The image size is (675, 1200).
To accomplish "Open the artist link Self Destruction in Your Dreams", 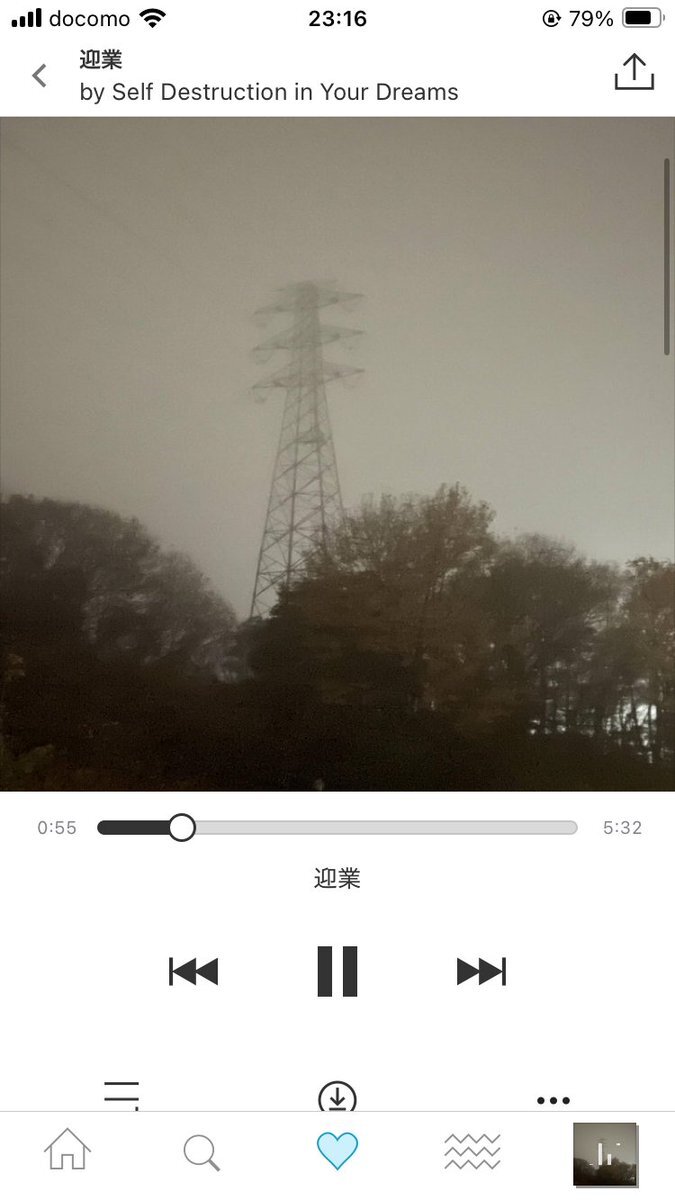I will [285, 92].
